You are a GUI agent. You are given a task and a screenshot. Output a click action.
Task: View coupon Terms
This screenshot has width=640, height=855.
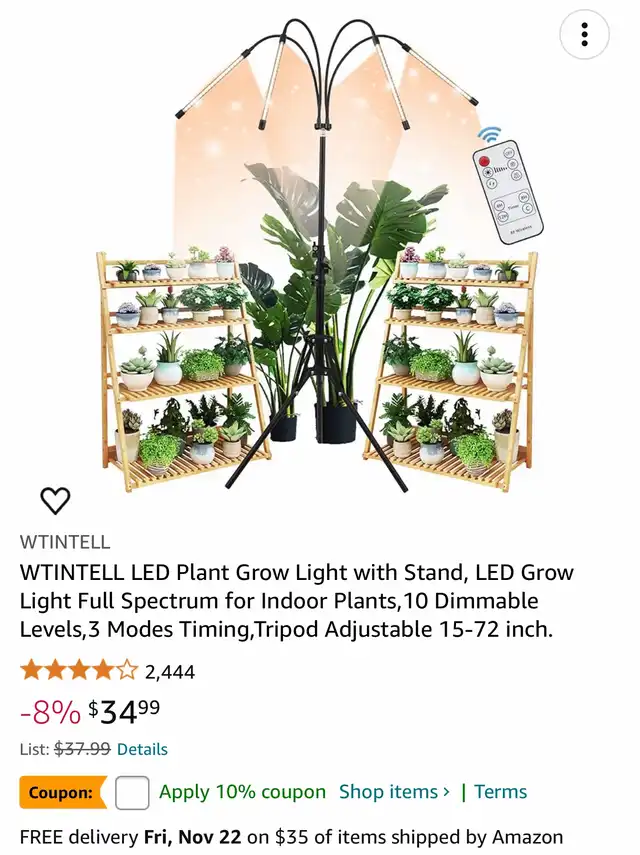(x=500, y=792)
